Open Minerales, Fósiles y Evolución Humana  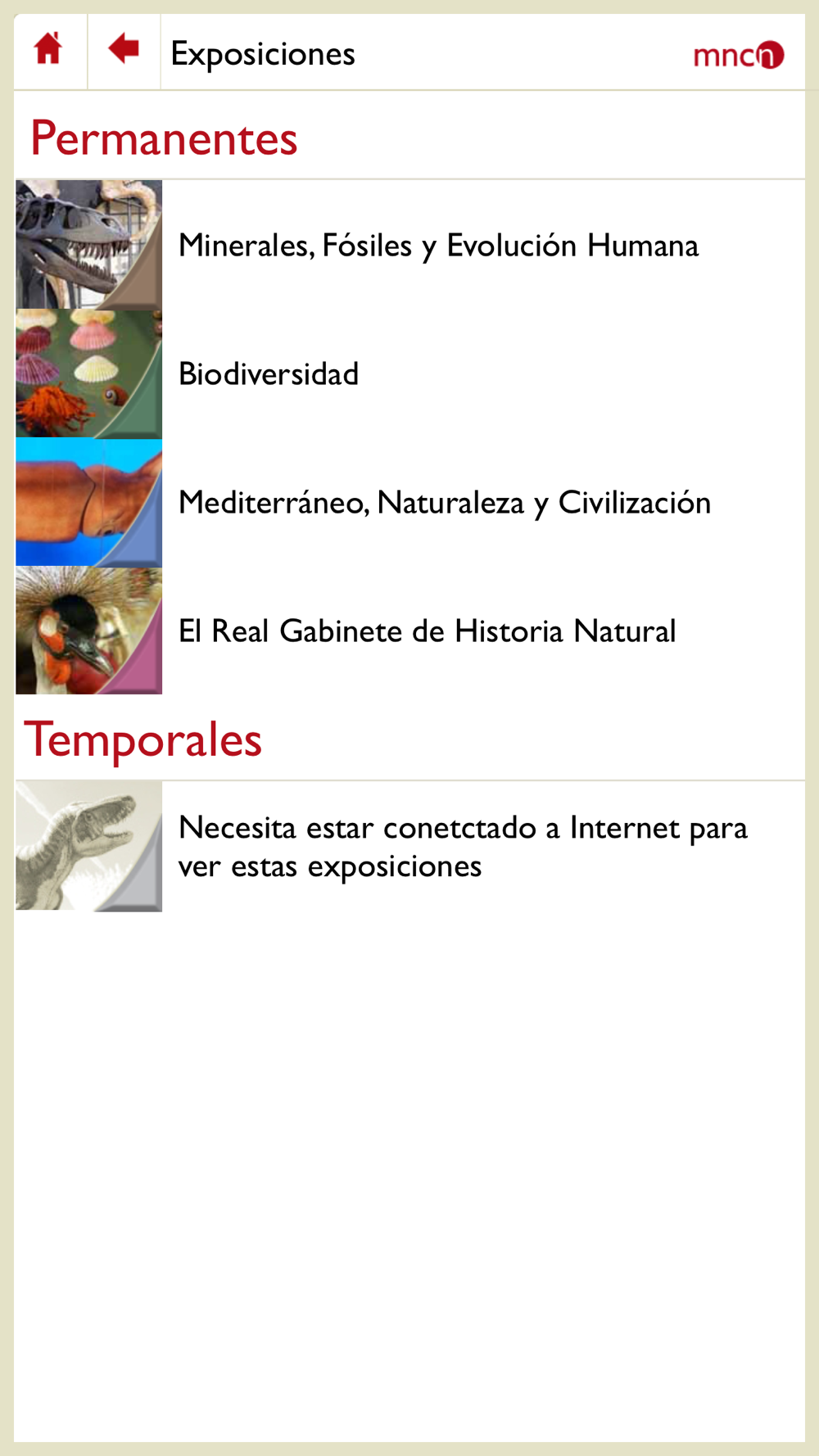click(x=409, y=245)
